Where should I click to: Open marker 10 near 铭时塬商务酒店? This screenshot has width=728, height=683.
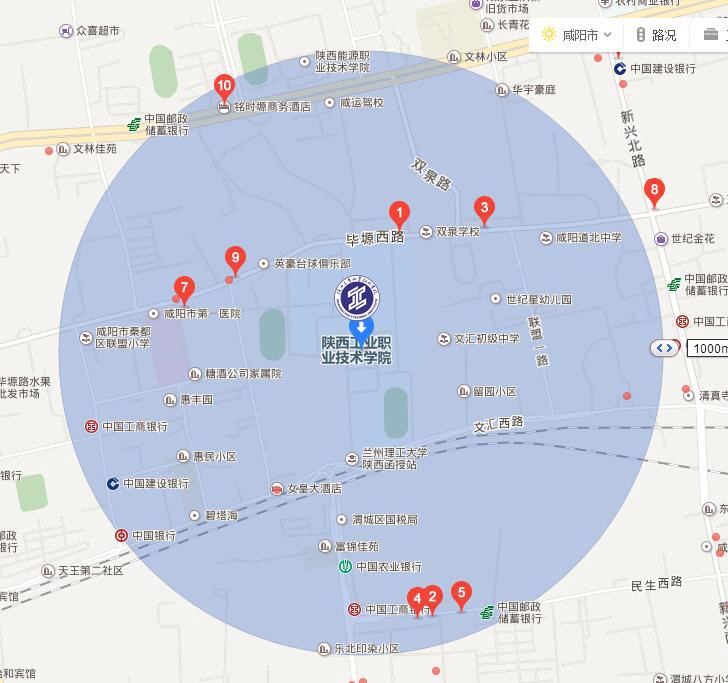[224, 87]
